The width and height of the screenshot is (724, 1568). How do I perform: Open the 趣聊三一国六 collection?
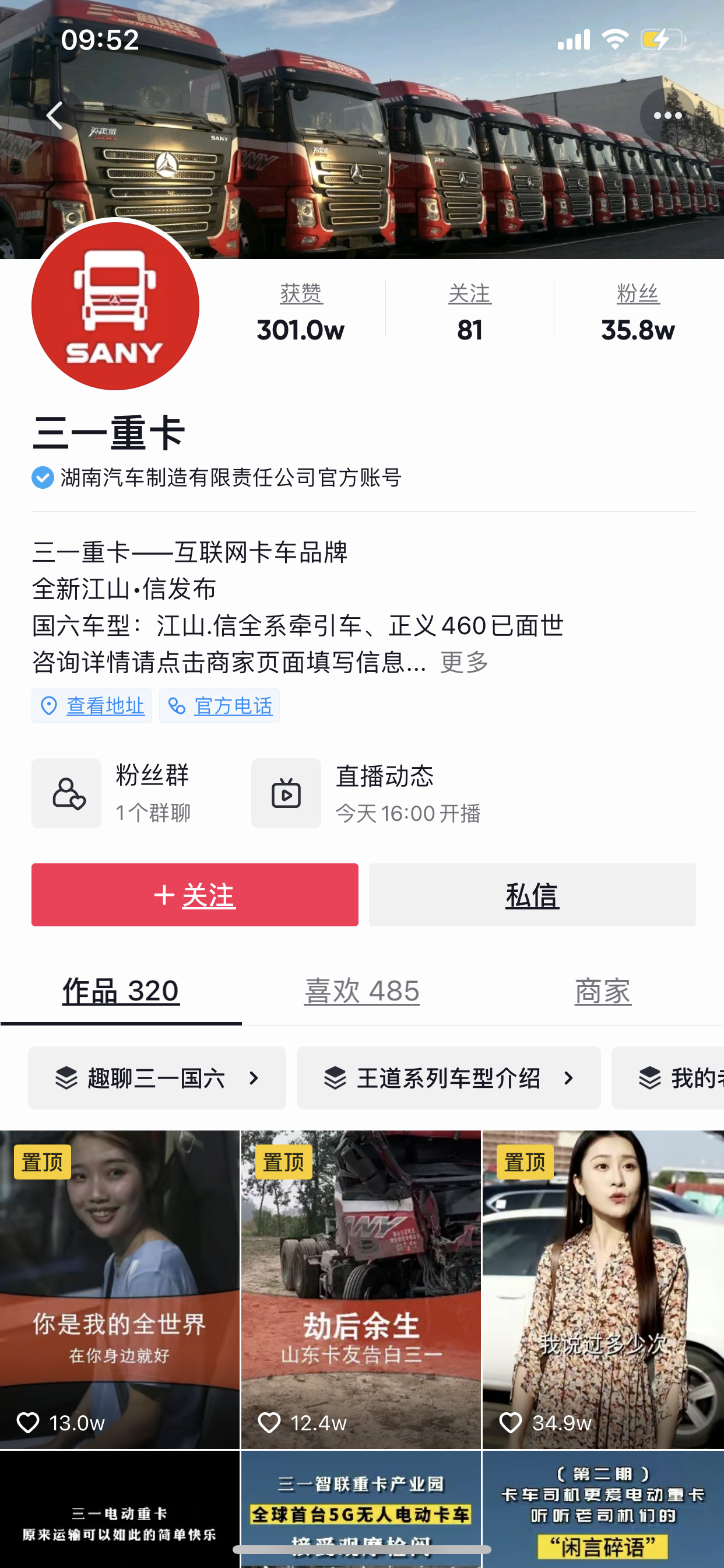pyautogui.click(x=157, y=1078)
